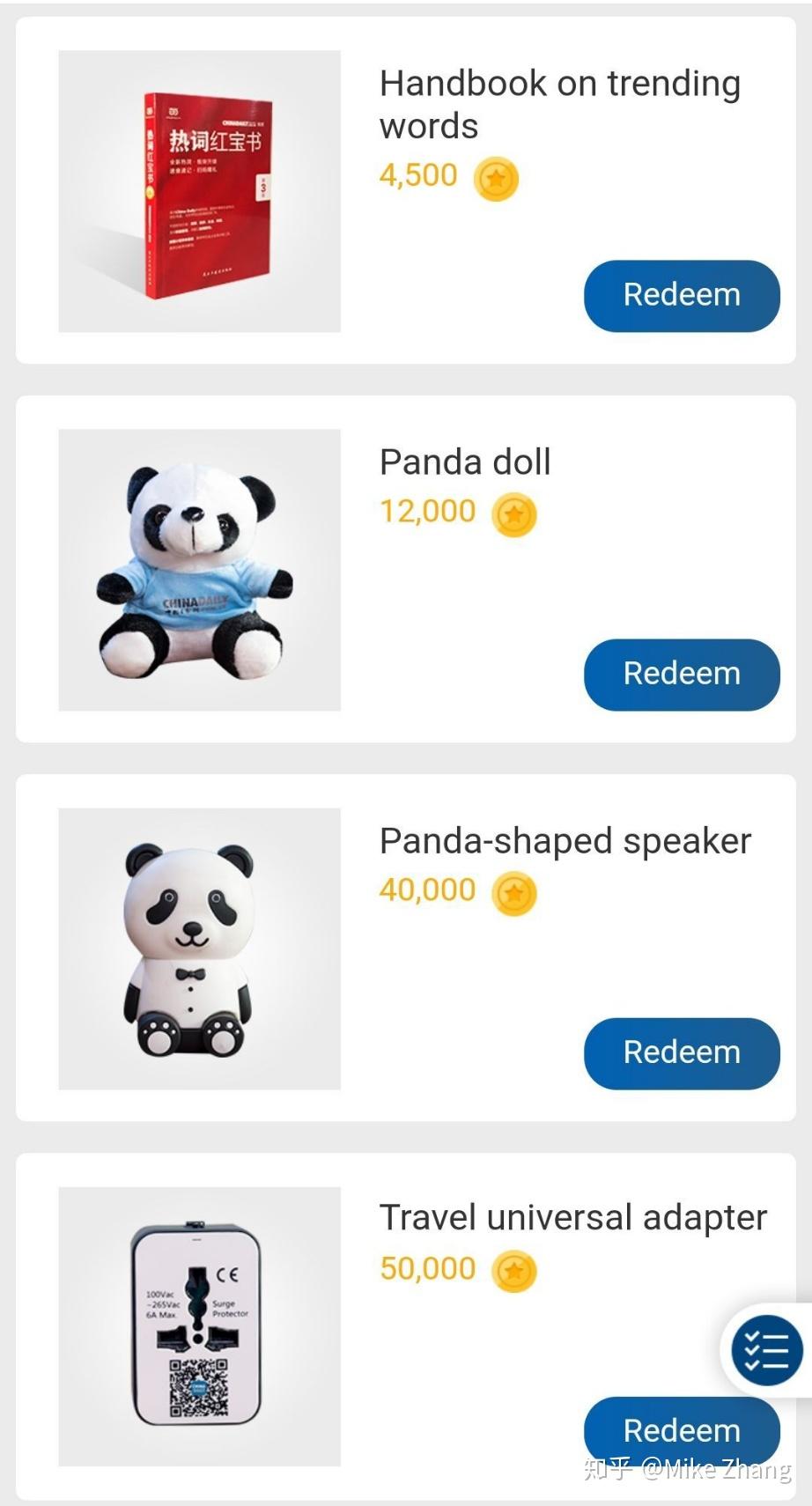Open the floating task checklist button

(x=766, y=1350)
